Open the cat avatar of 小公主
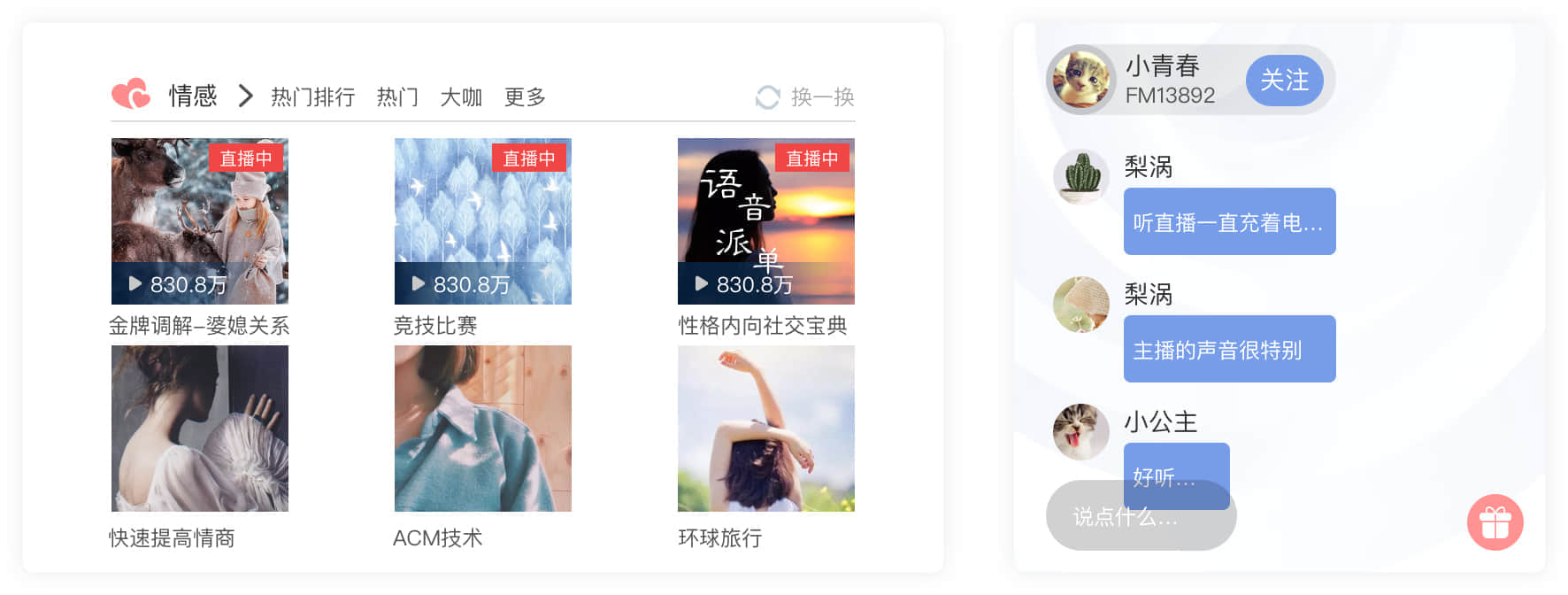This screenshot has width=1568, height=595. click(1080, 432)
